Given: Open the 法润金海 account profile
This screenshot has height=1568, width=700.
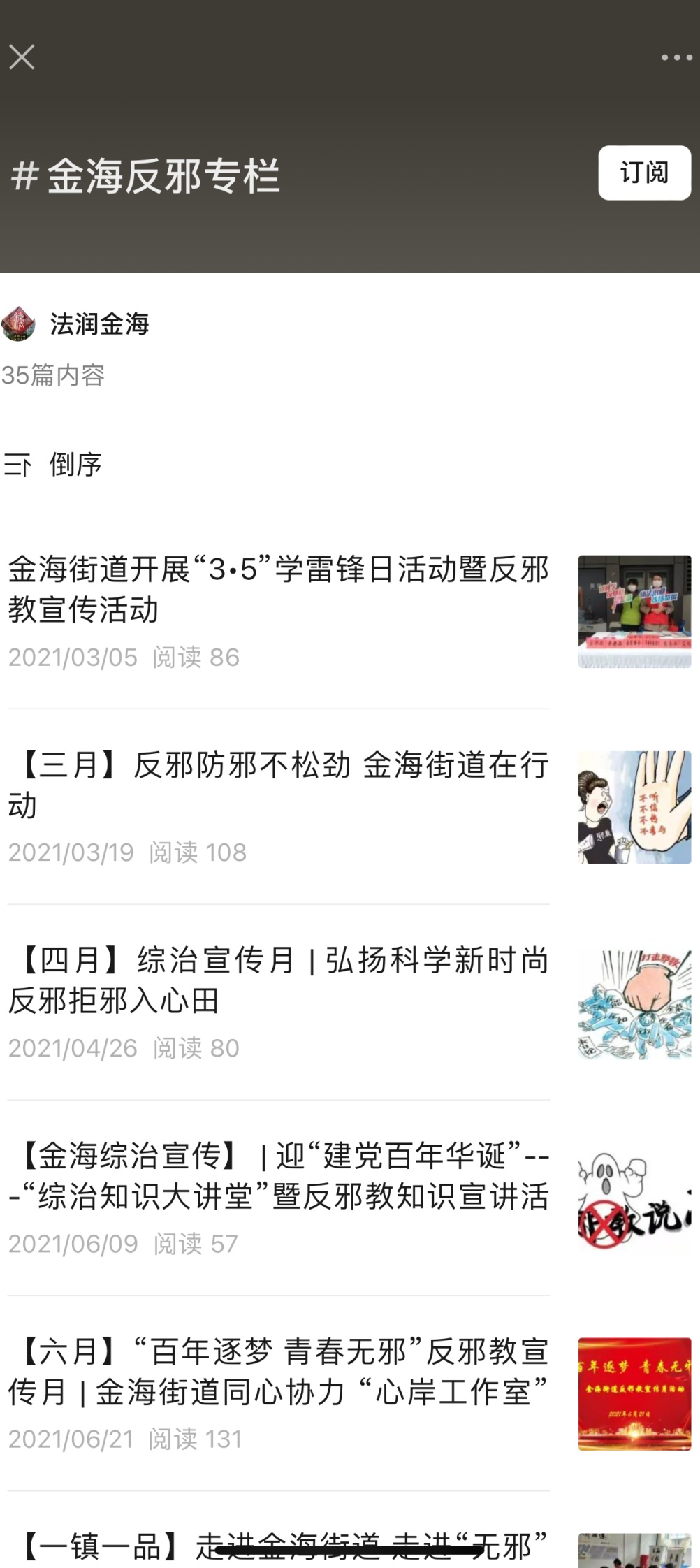Looking at the screenshot, I should (x=75, y=324).
